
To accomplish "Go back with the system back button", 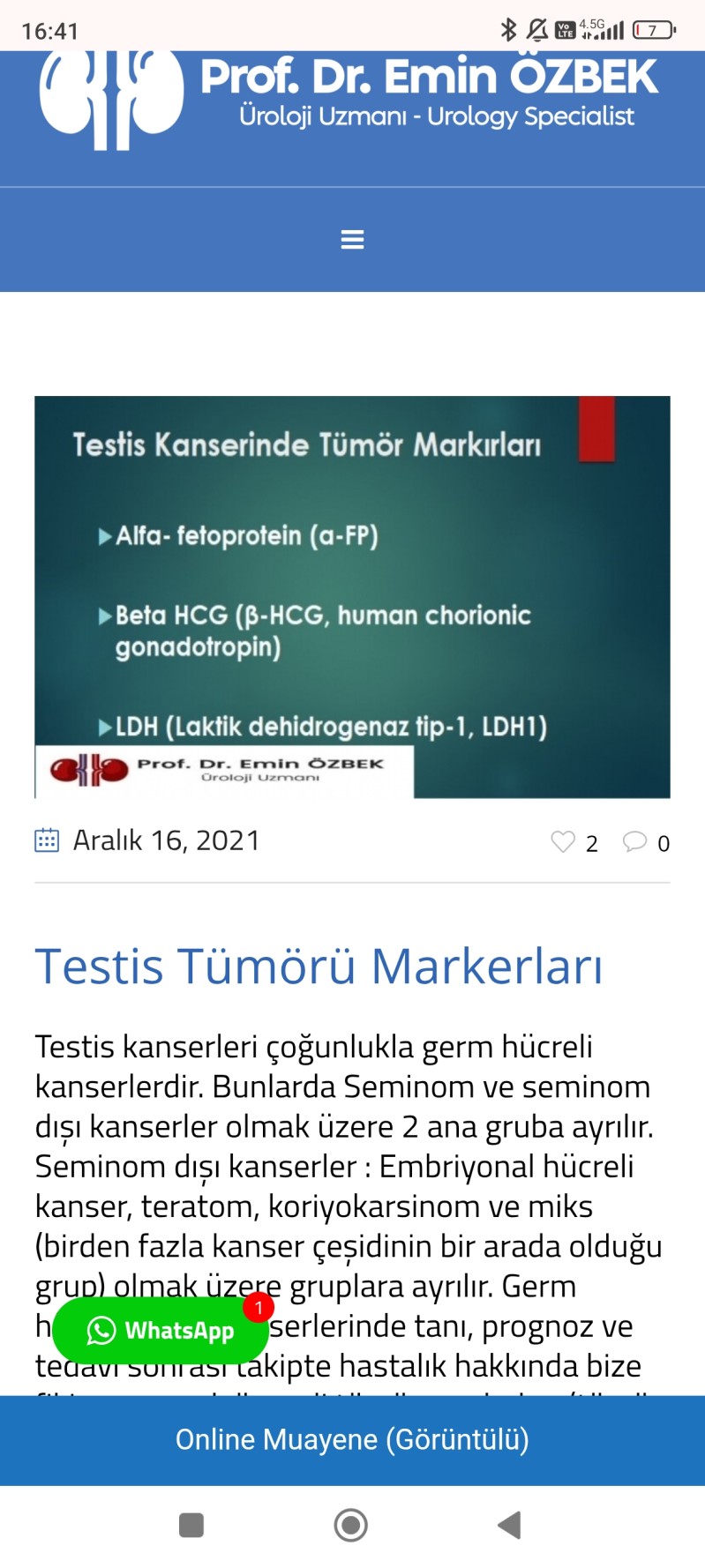I will coord(510,1525).
